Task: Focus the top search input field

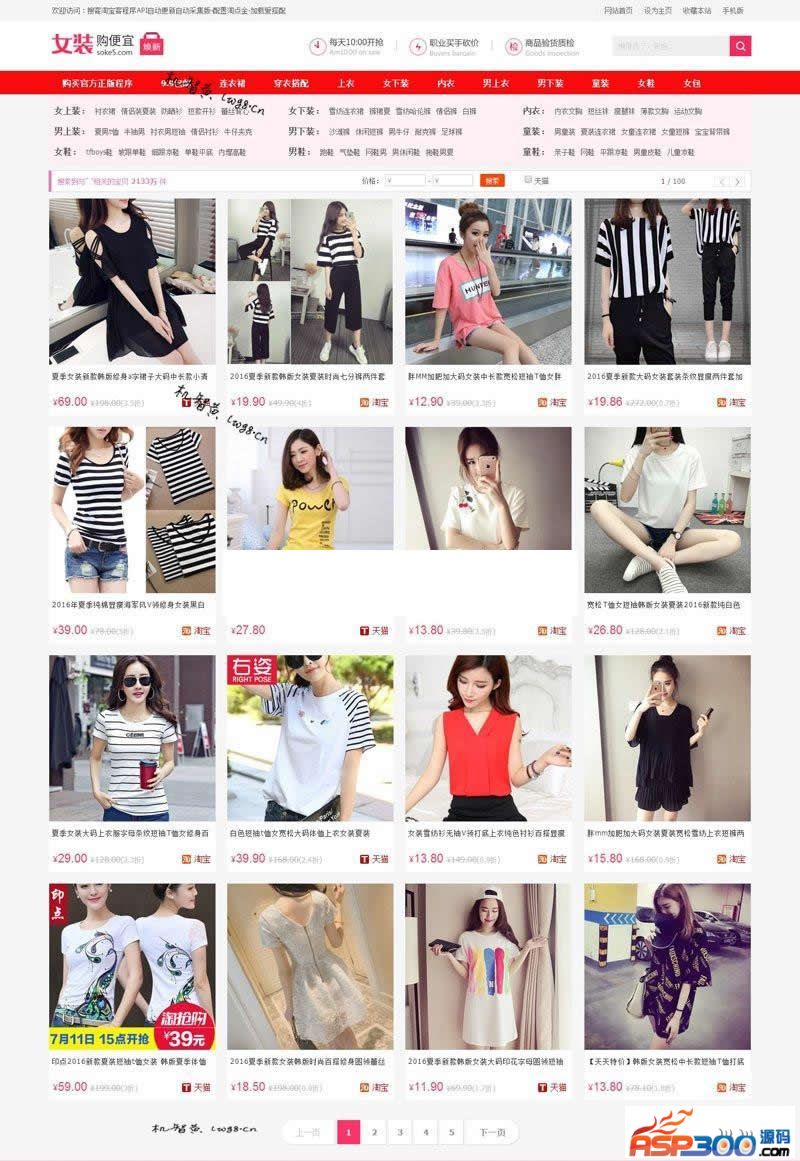Action: point(669,46)
